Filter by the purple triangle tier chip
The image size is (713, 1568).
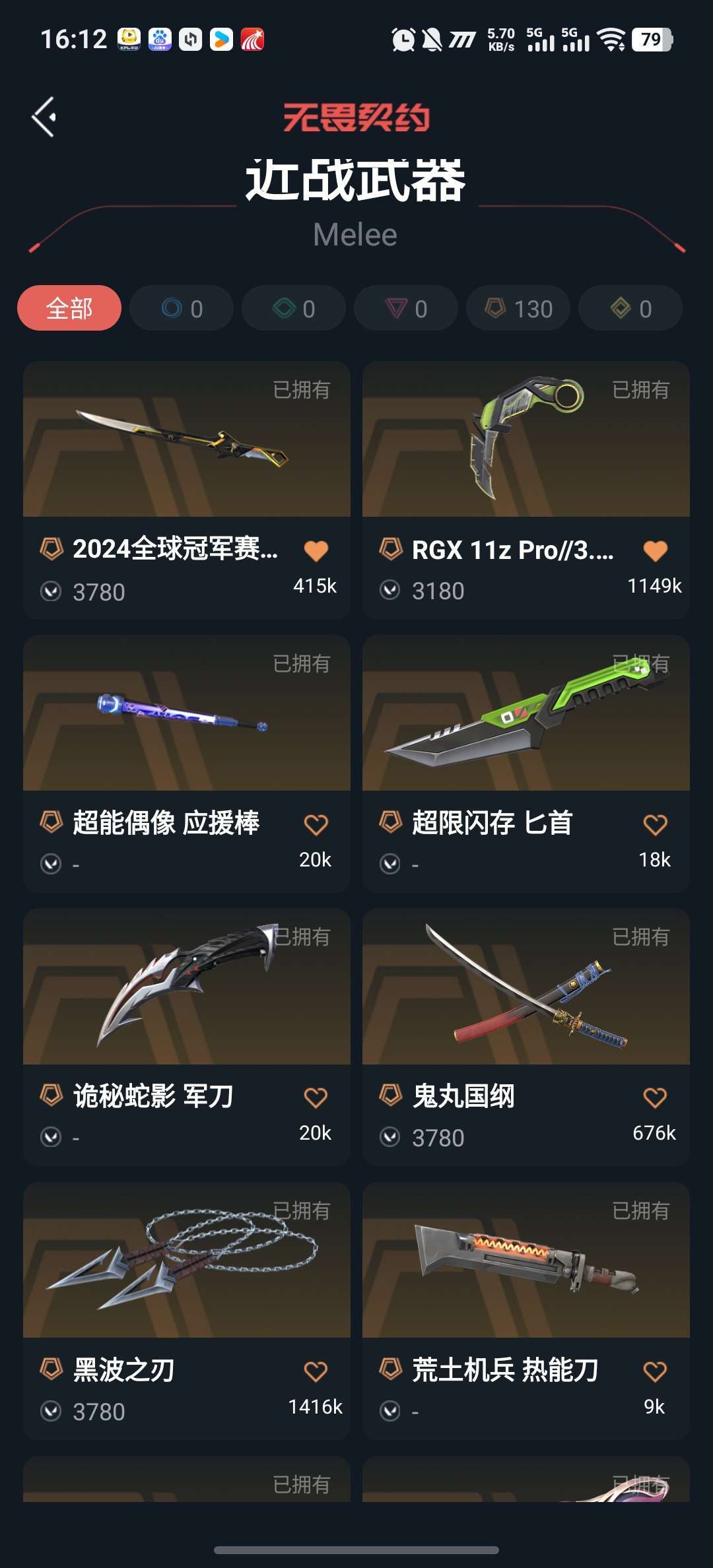[406, 308]
